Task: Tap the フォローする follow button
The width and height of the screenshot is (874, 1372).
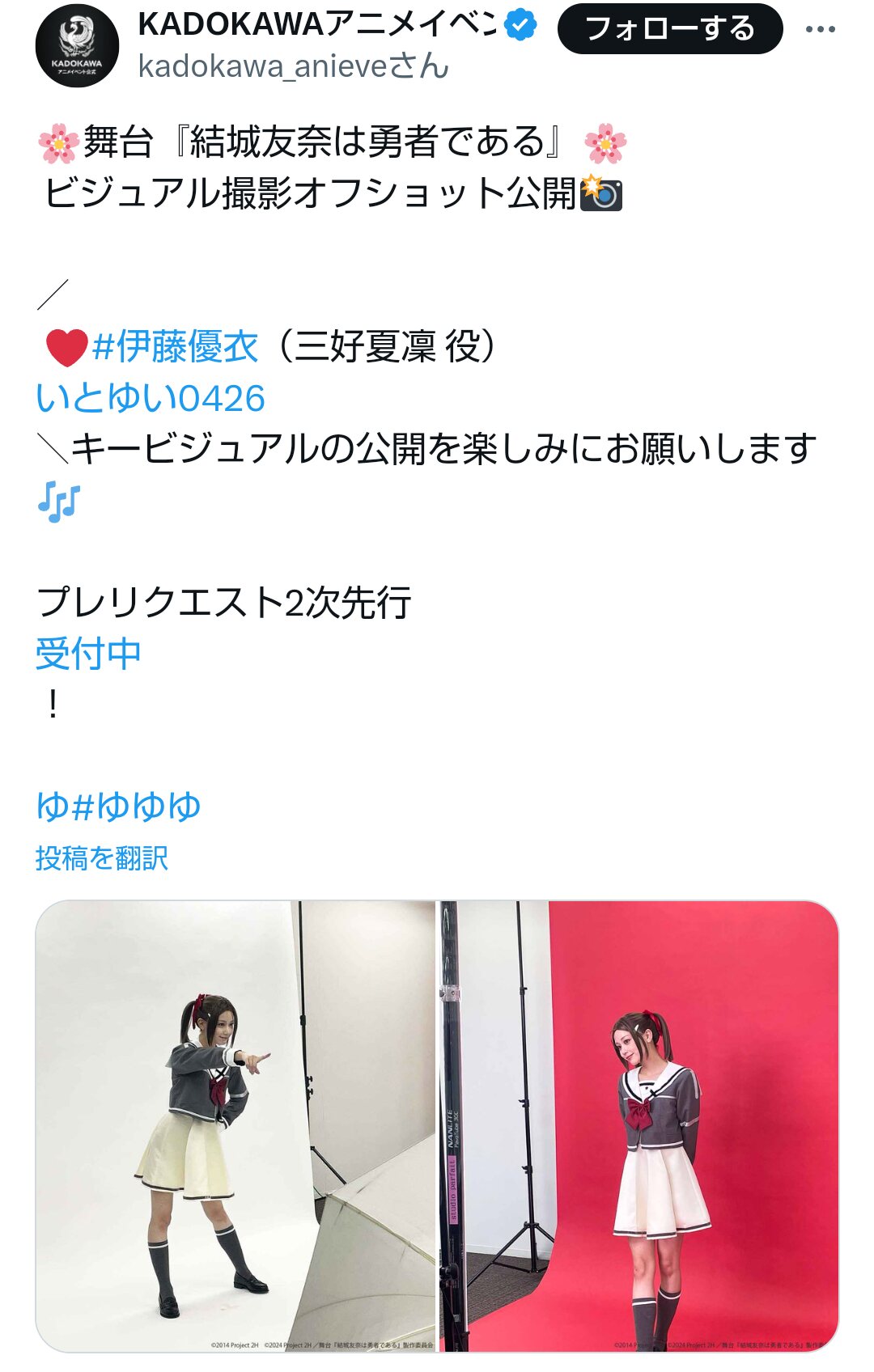Action: click(x=669, y=29)
